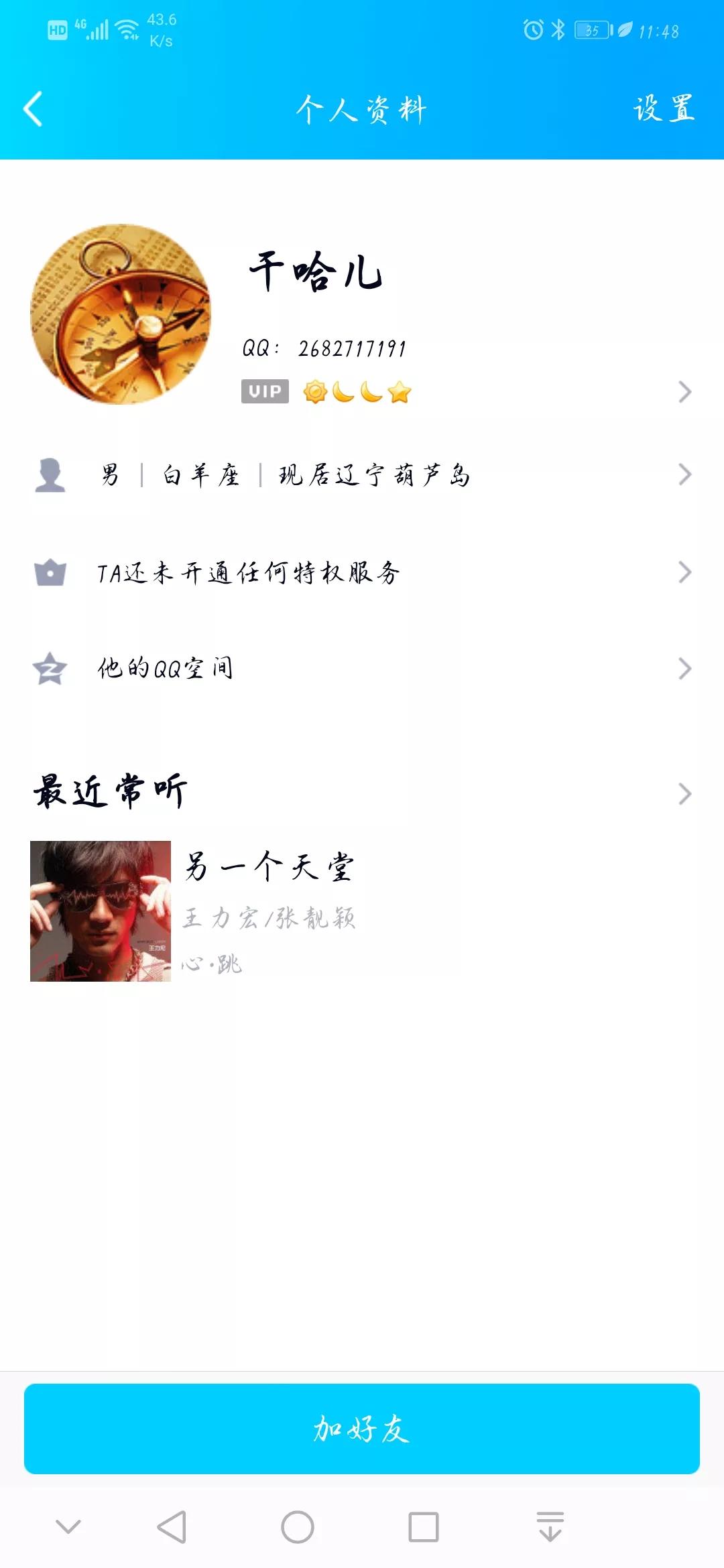Open the TA还未开通任何特权服务 row
The image size is (724, 1568).
(x=362, y=574)
